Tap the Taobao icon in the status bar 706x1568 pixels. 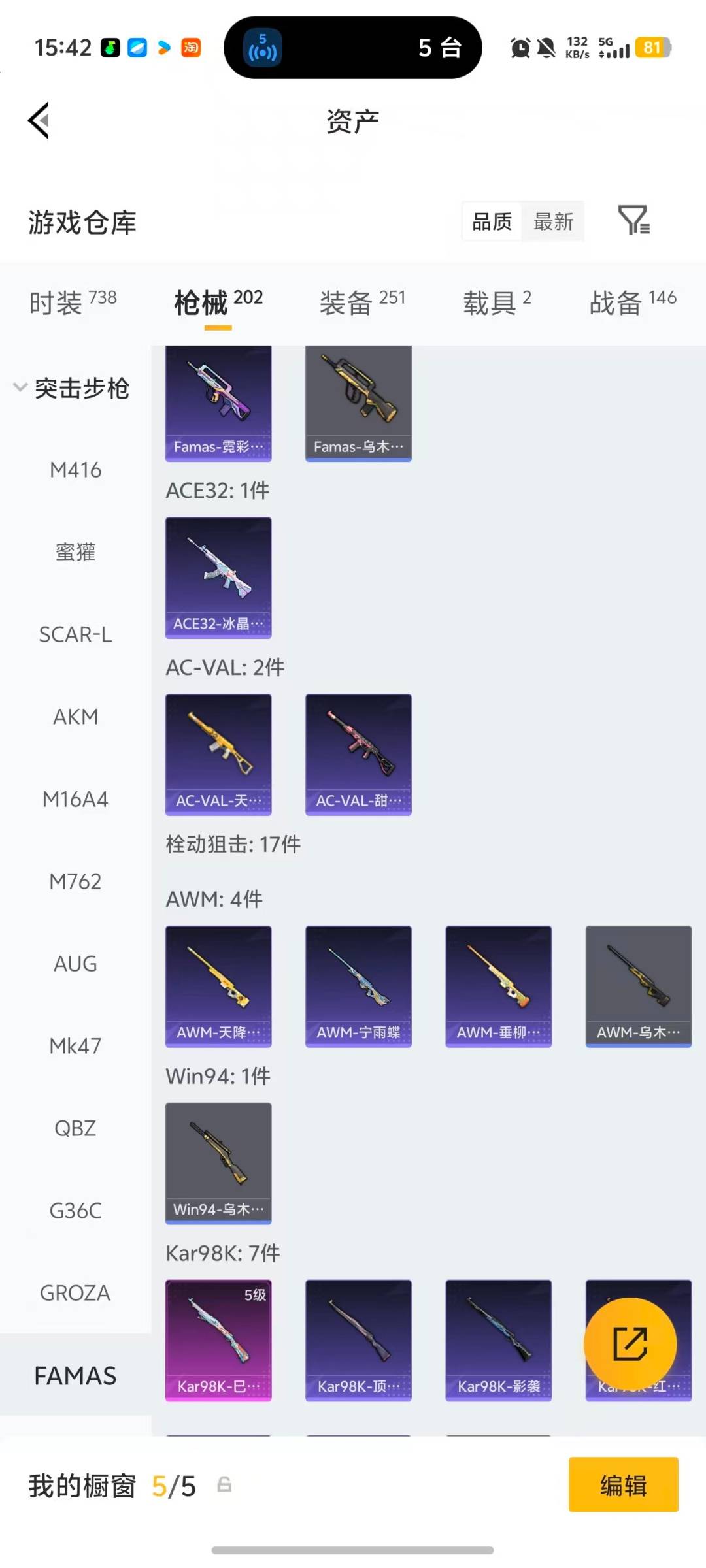pos(190,48)
